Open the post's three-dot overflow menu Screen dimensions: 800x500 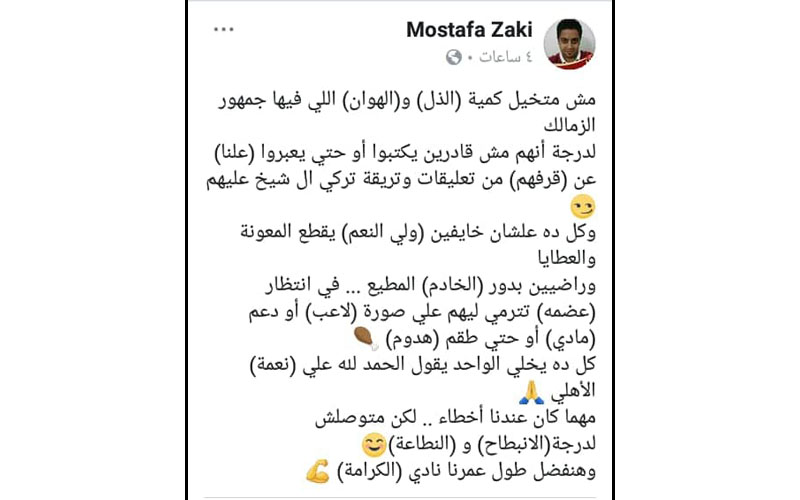point(223,30)
